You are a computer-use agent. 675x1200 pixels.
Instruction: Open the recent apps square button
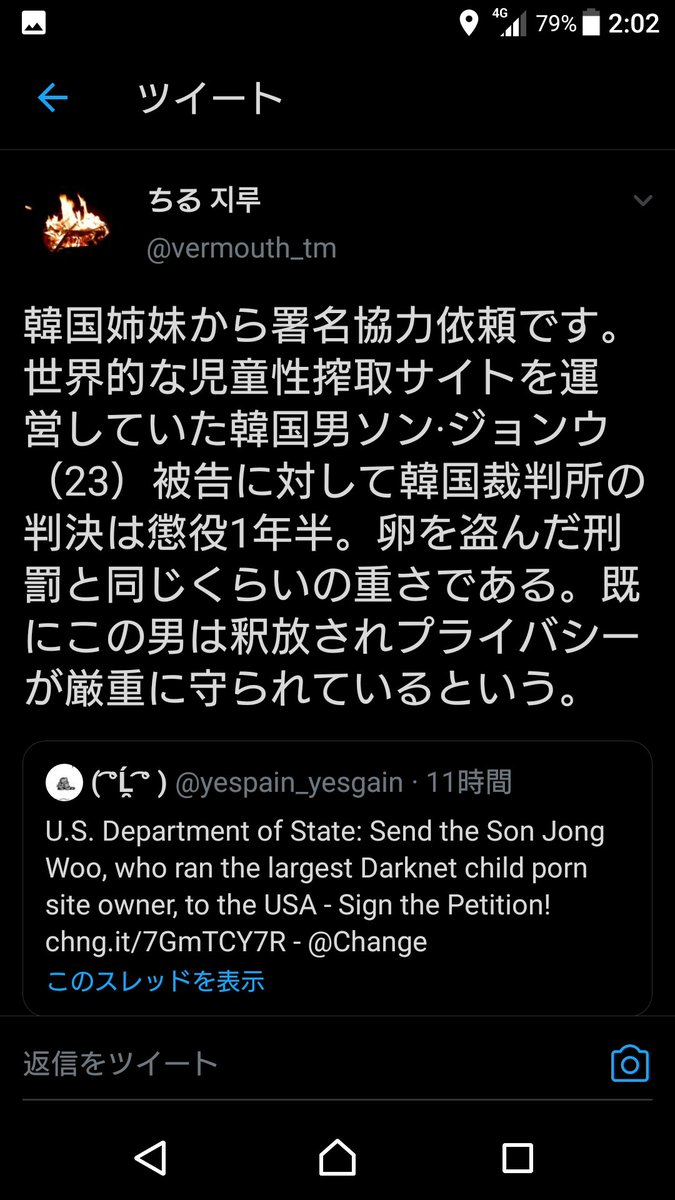pos(517,1158)
